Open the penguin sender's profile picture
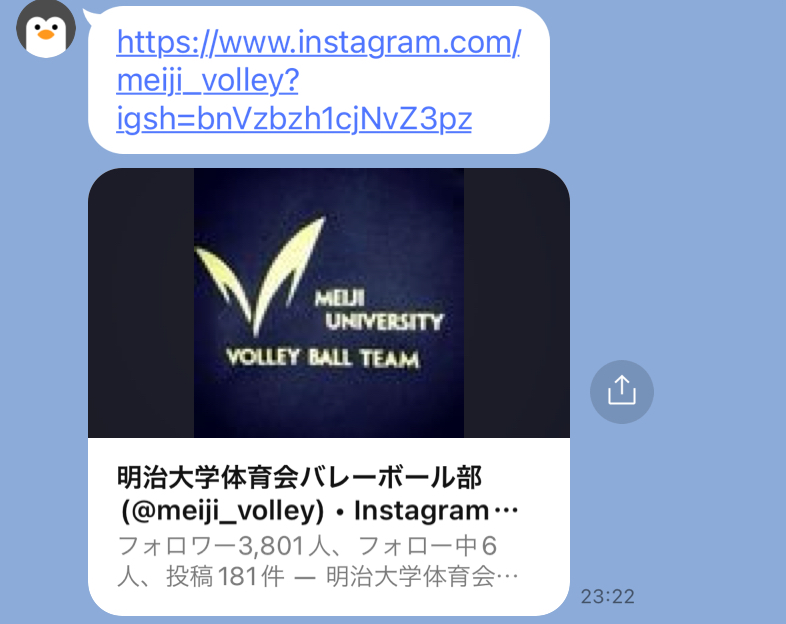The image size is (786, 624). (x=46, y=29)
